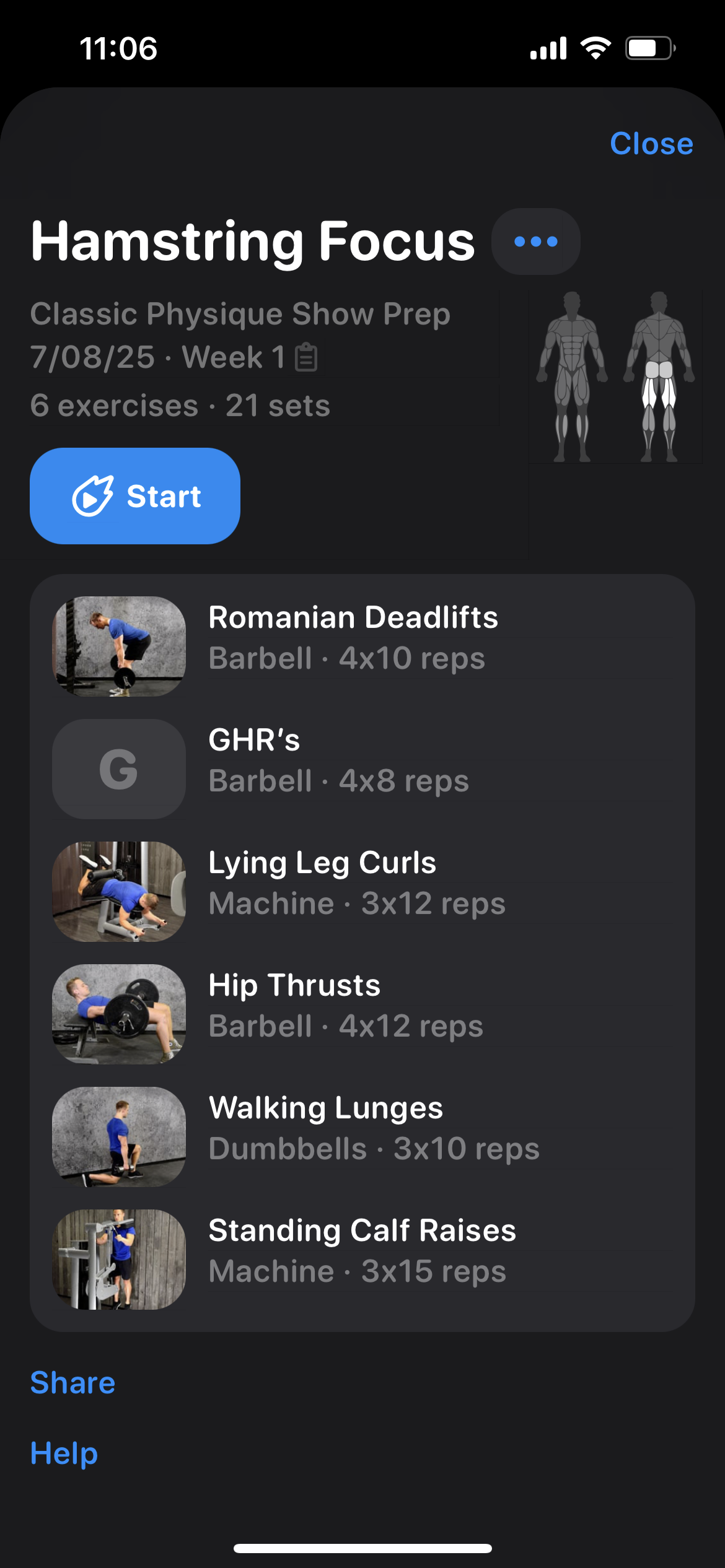Tap the notes clipboard icon beside Week 1
Screen dimensions: 725x1568
coord(306,357)
